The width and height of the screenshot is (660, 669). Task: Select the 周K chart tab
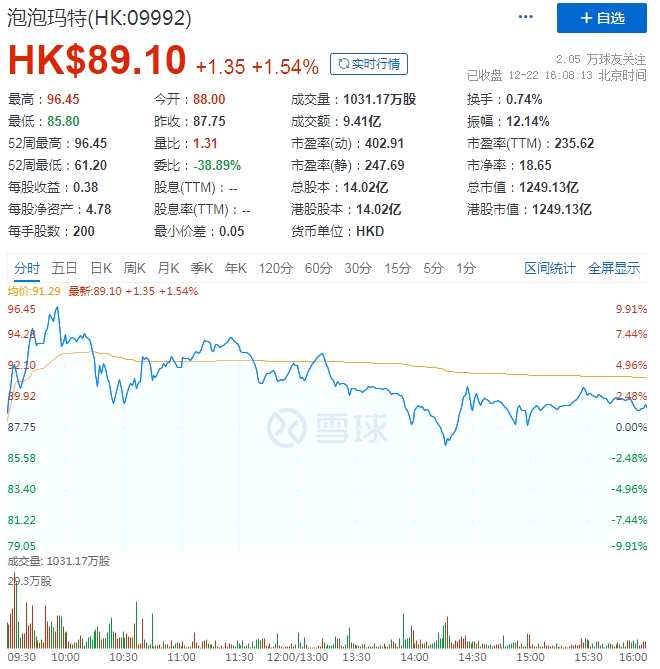coord(135,268)
